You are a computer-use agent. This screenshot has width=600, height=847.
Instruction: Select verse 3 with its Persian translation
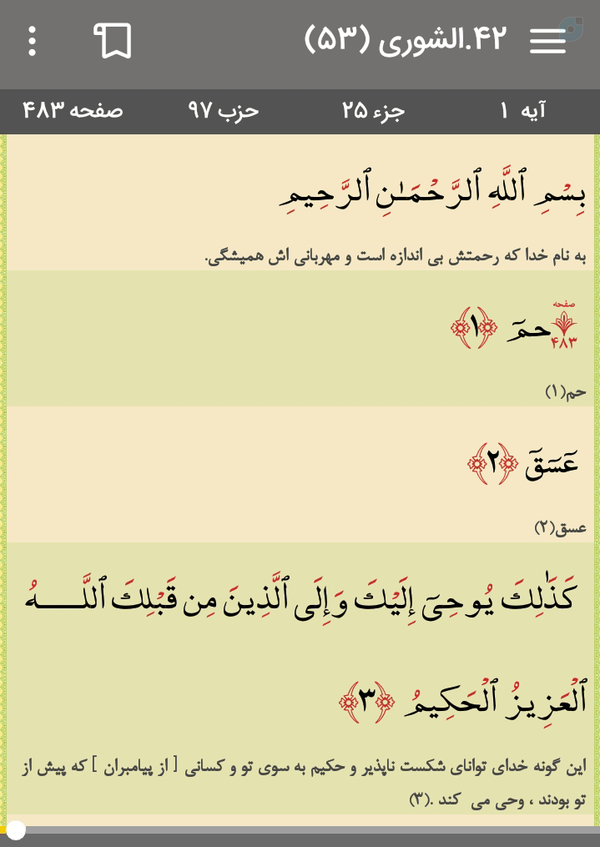(300, 678)
